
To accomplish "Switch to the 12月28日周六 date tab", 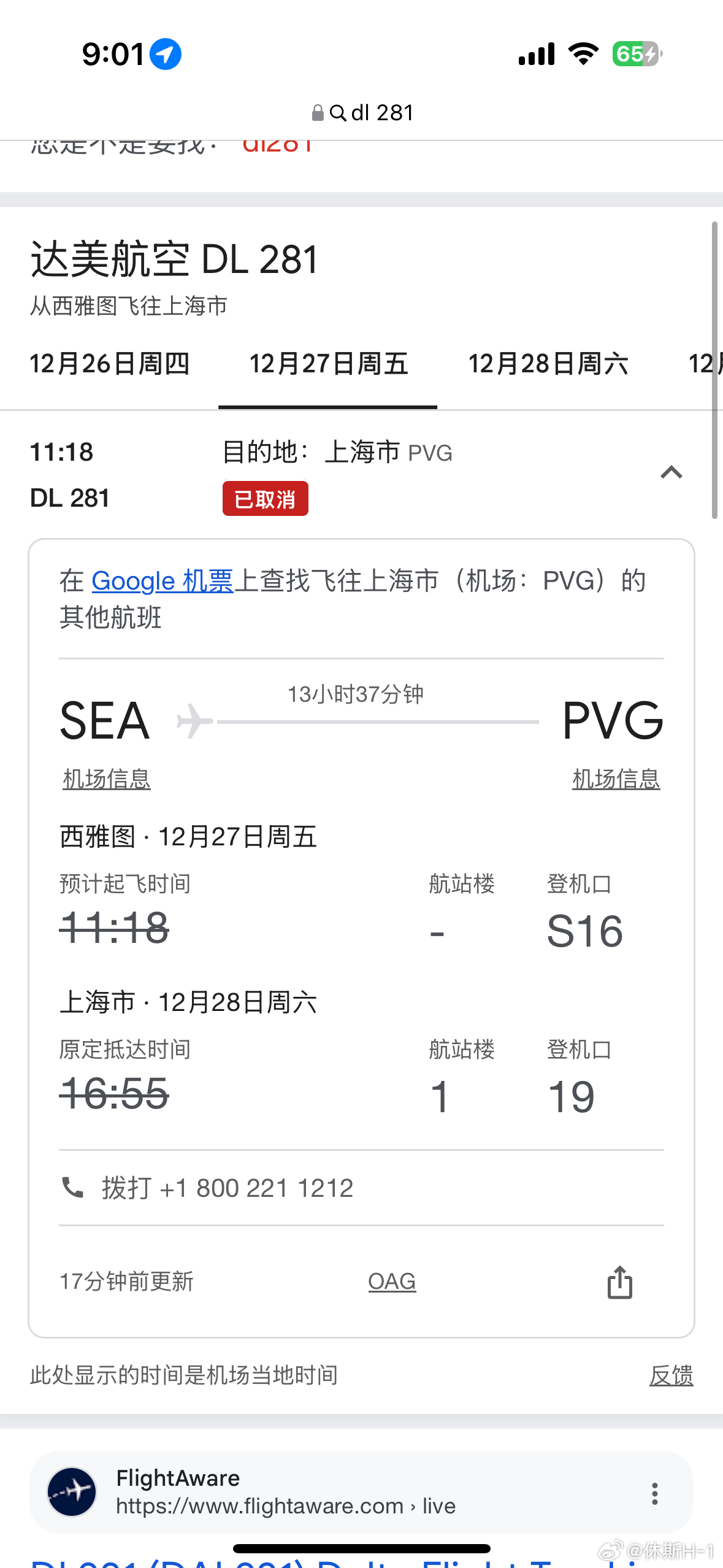I will (x=548, y=364).
